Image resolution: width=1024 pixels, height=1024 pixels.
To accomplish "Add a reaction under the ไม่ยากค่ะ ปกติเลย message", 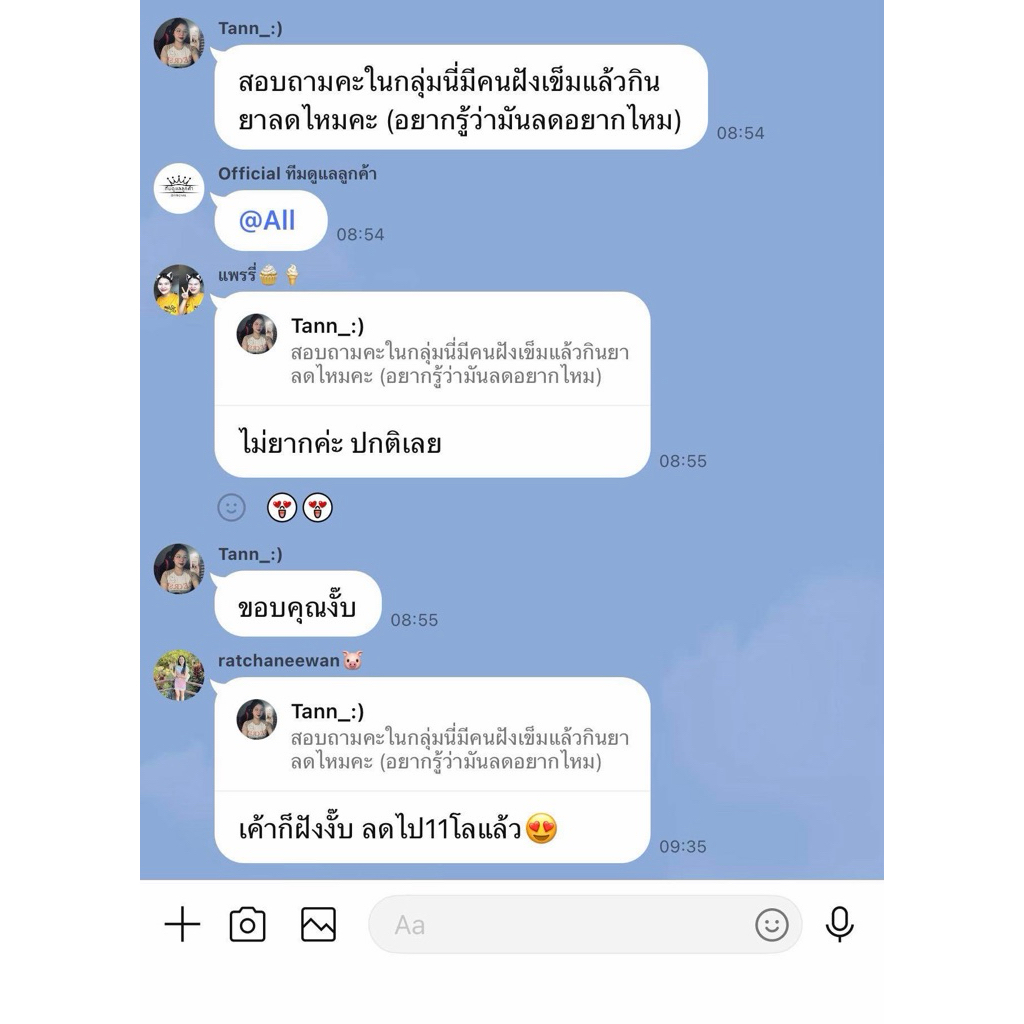I will tap(231, 508).
